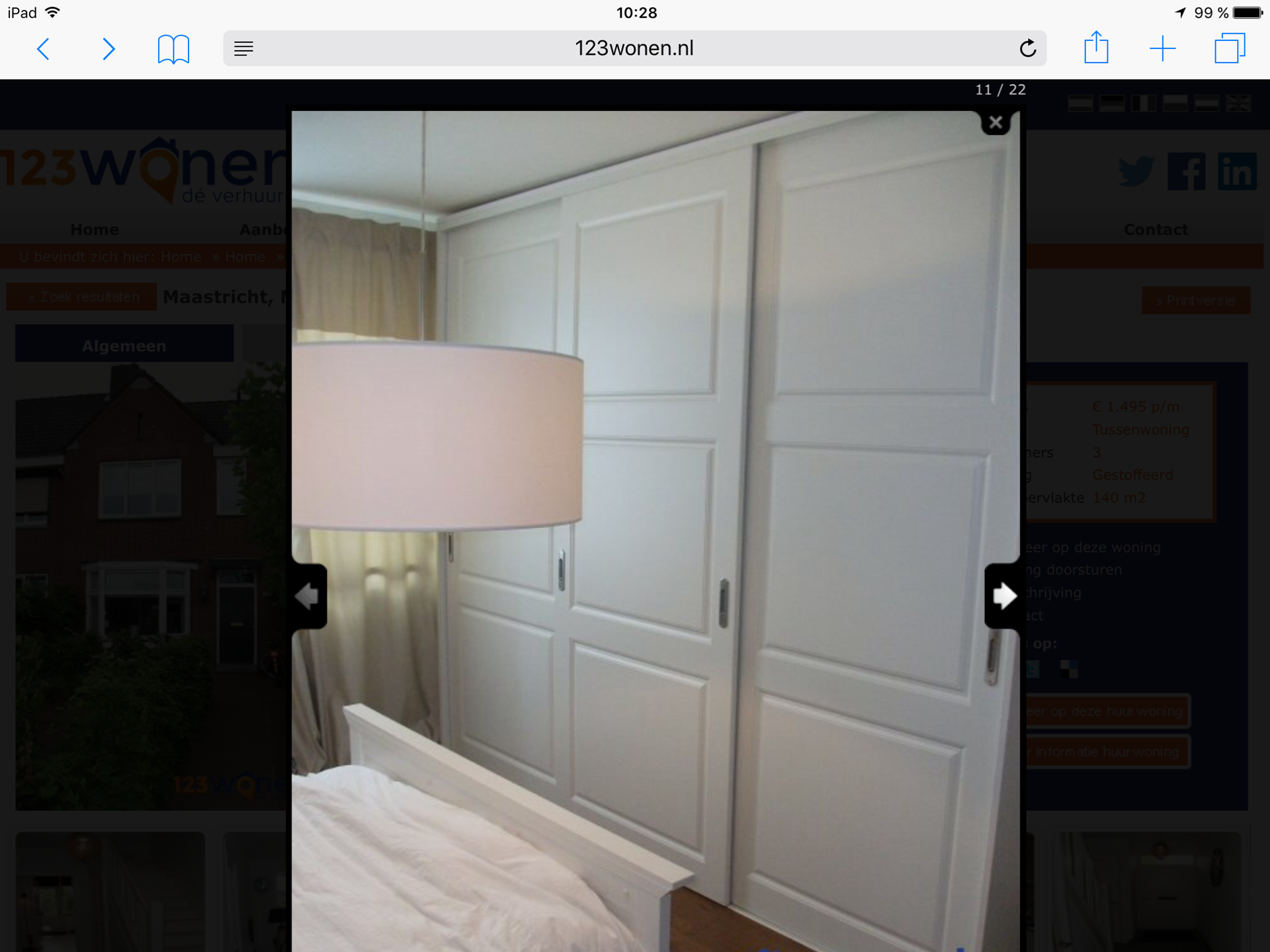Add a new browser tab
This screenshot has width=1270, height=952.
point(1162,49)
